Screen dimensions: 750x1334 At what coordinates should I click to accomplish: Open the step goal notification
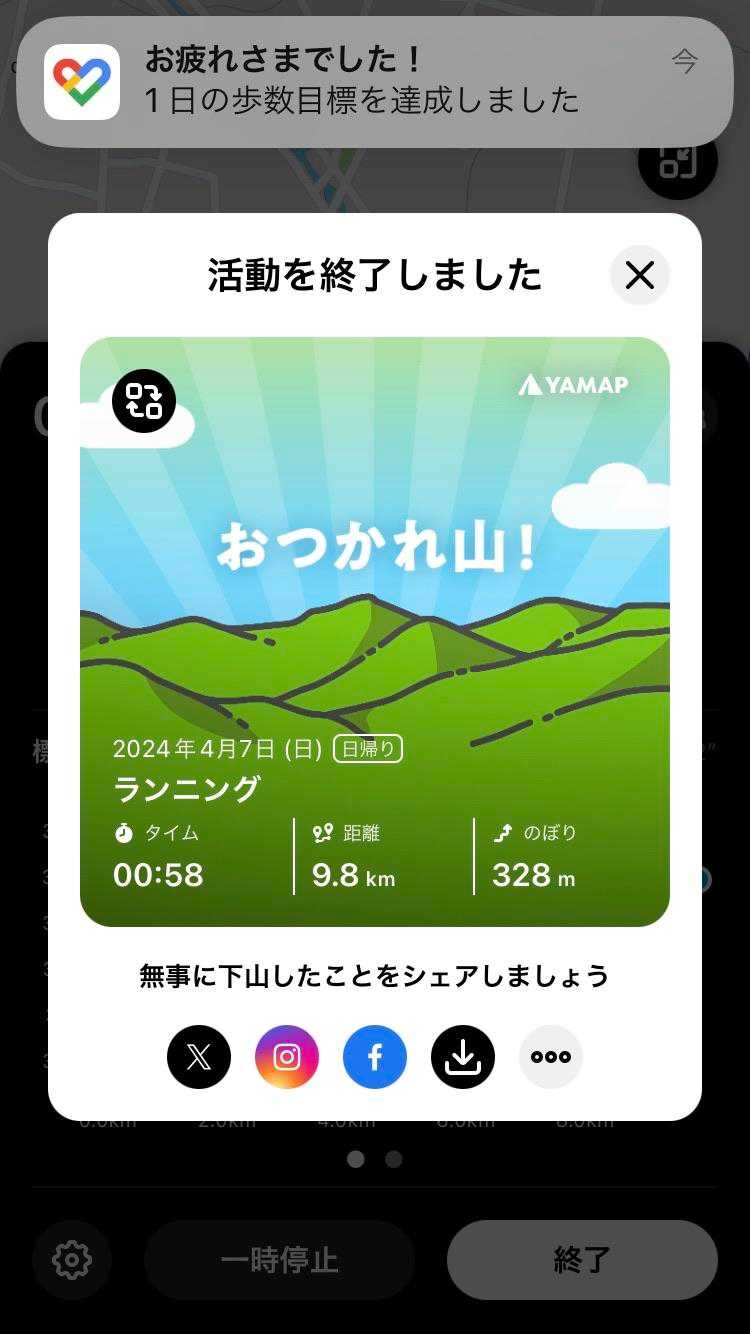375,82
